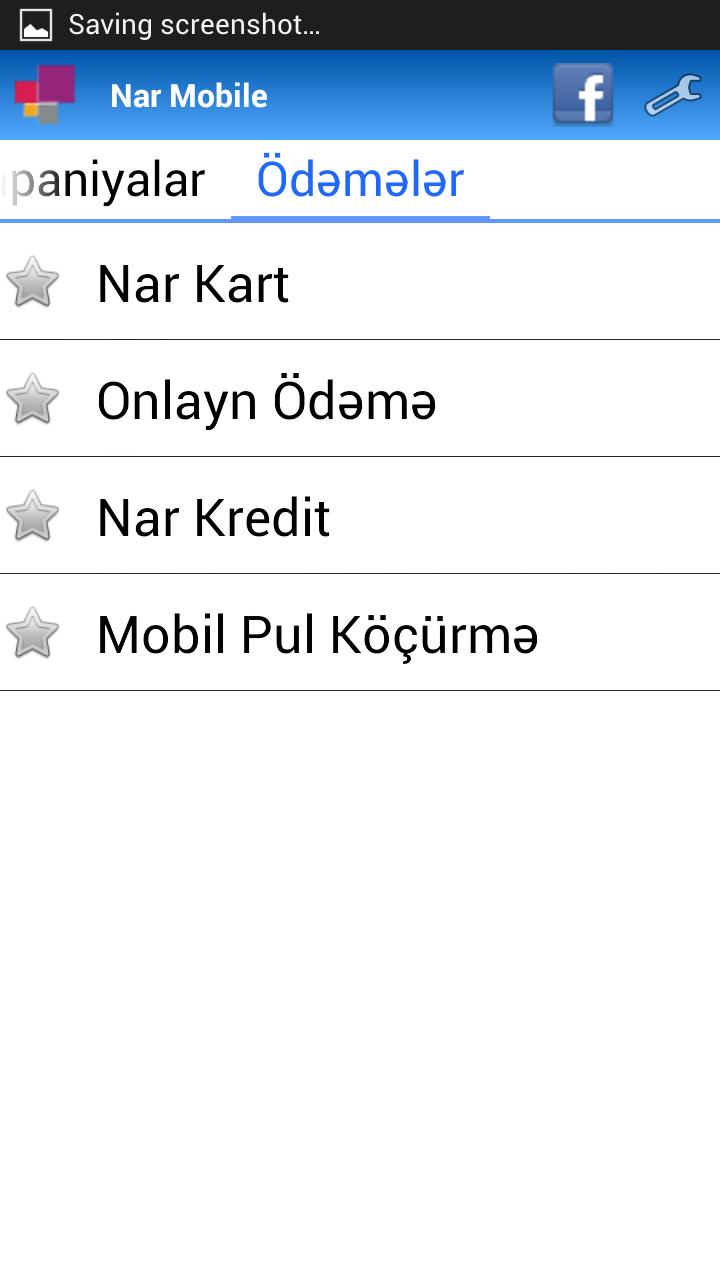
Task: Tap the Nar Mobile title text
Action: pyautogui.click(x=189, y=95)
